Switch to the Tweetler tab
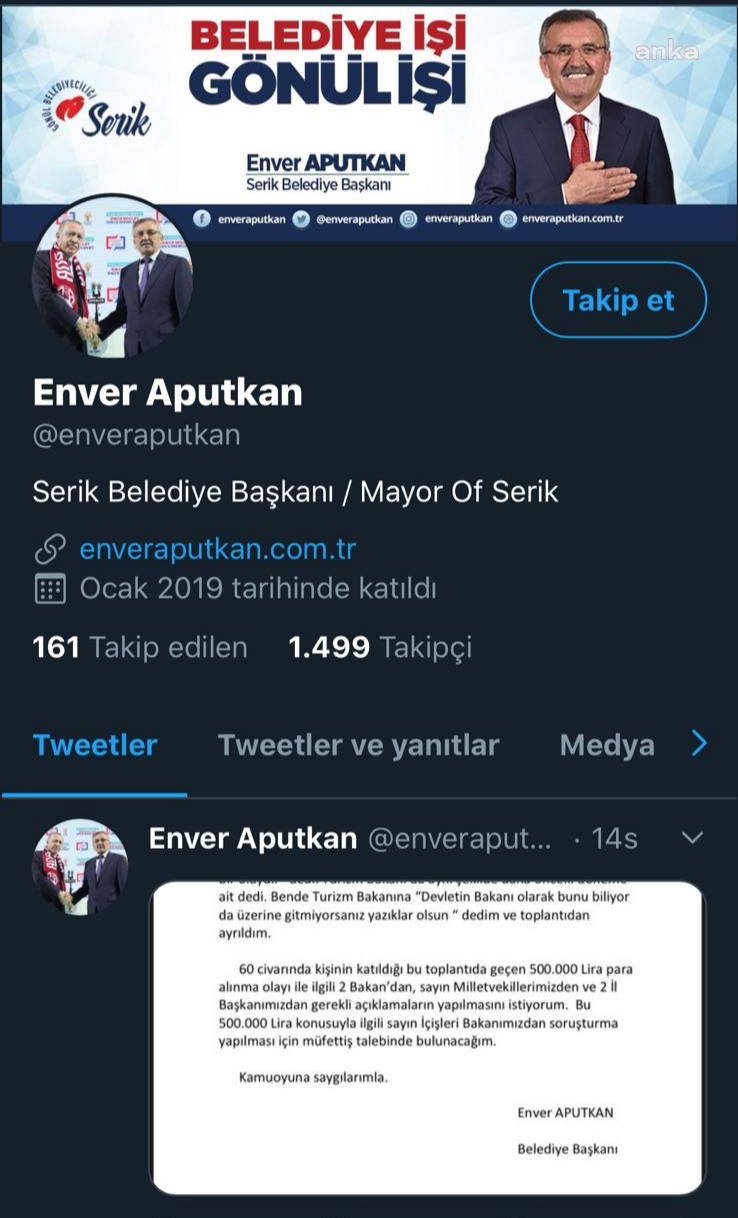 point(95,745)
